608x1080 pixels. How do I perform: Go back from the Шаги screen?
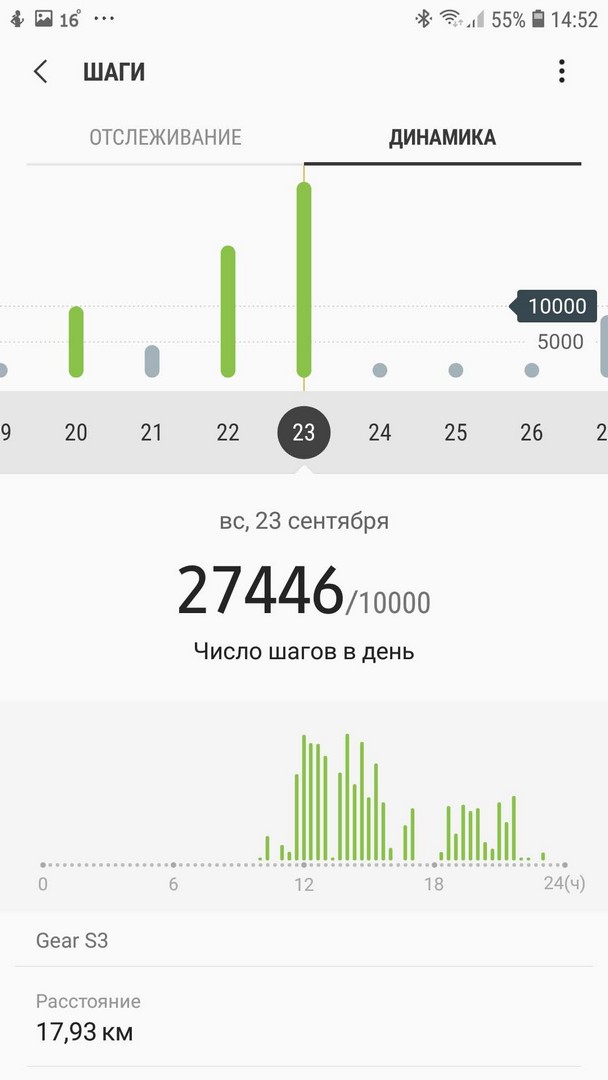(40, 72)
